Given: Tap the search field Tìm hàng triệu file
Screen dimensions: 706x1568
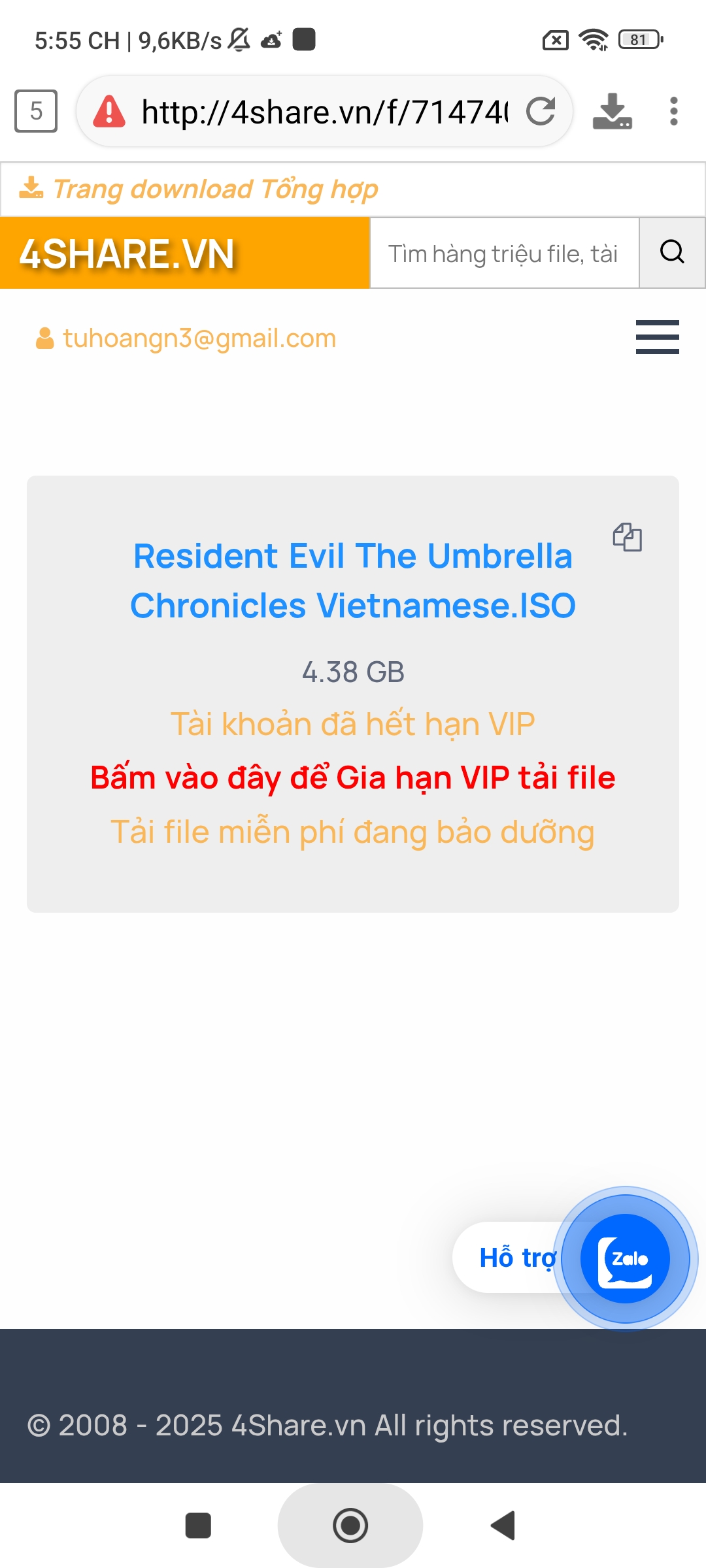Looking at the screenshot, I should [503, 253].
